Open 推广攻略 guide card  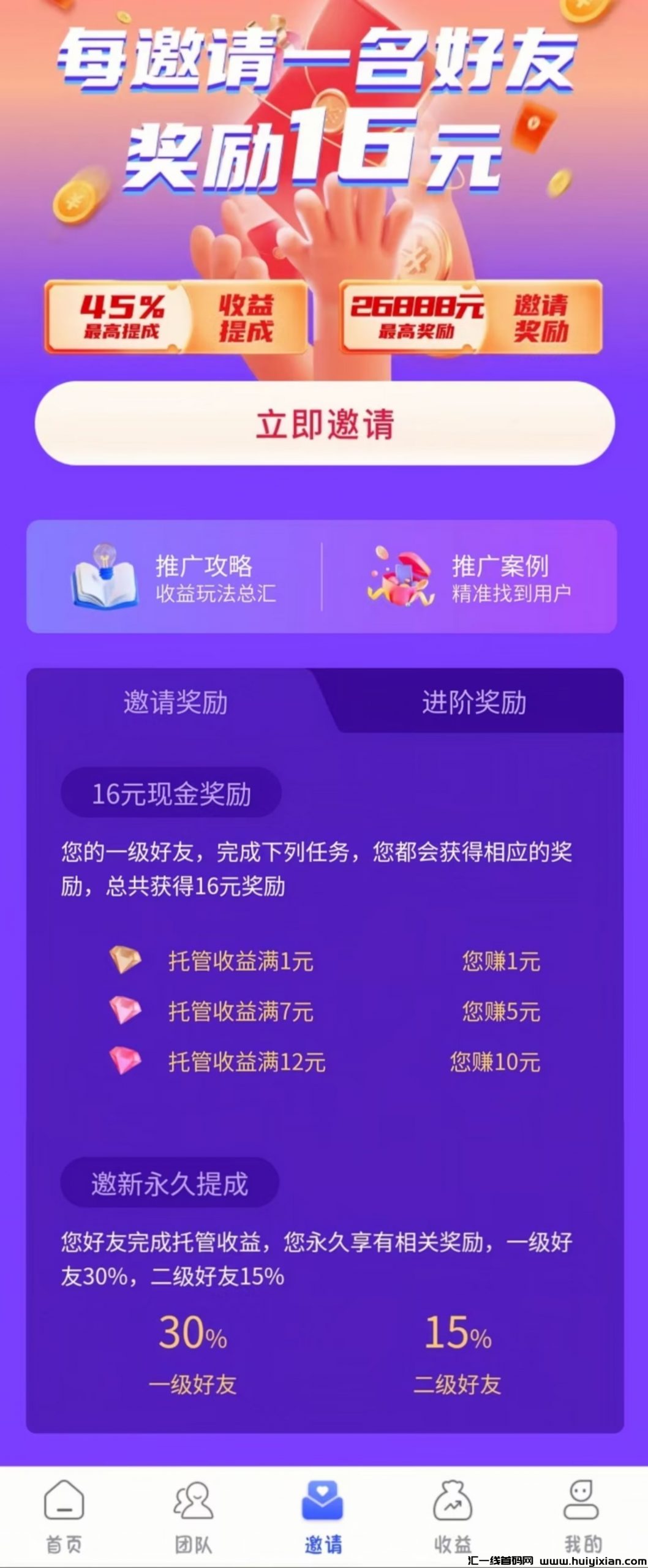pos(175,577)
